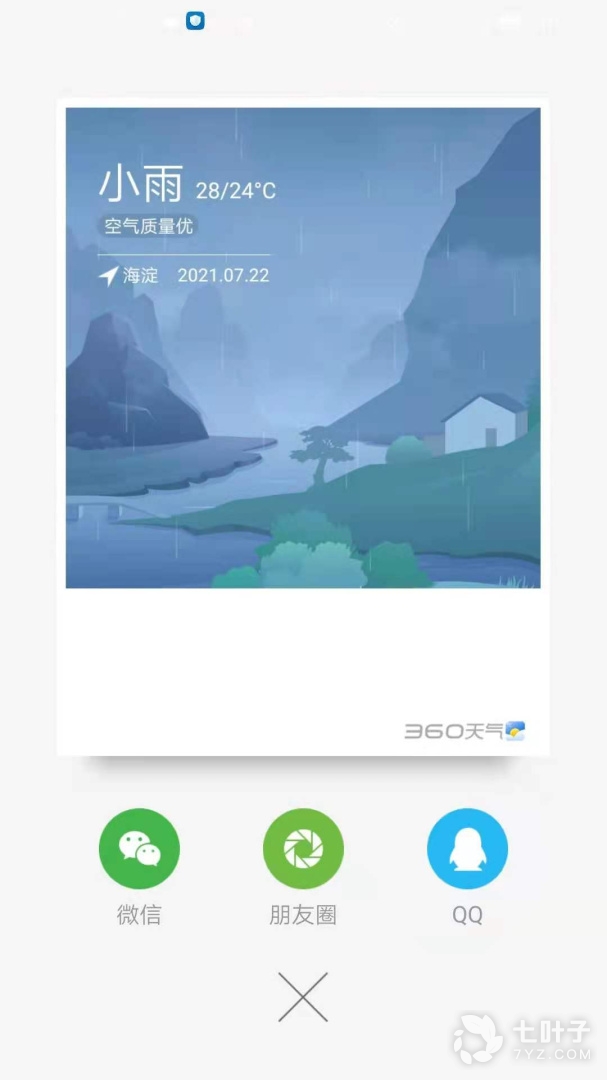
Task: Share the weather card to WeChat
Action: pos(139,849)
